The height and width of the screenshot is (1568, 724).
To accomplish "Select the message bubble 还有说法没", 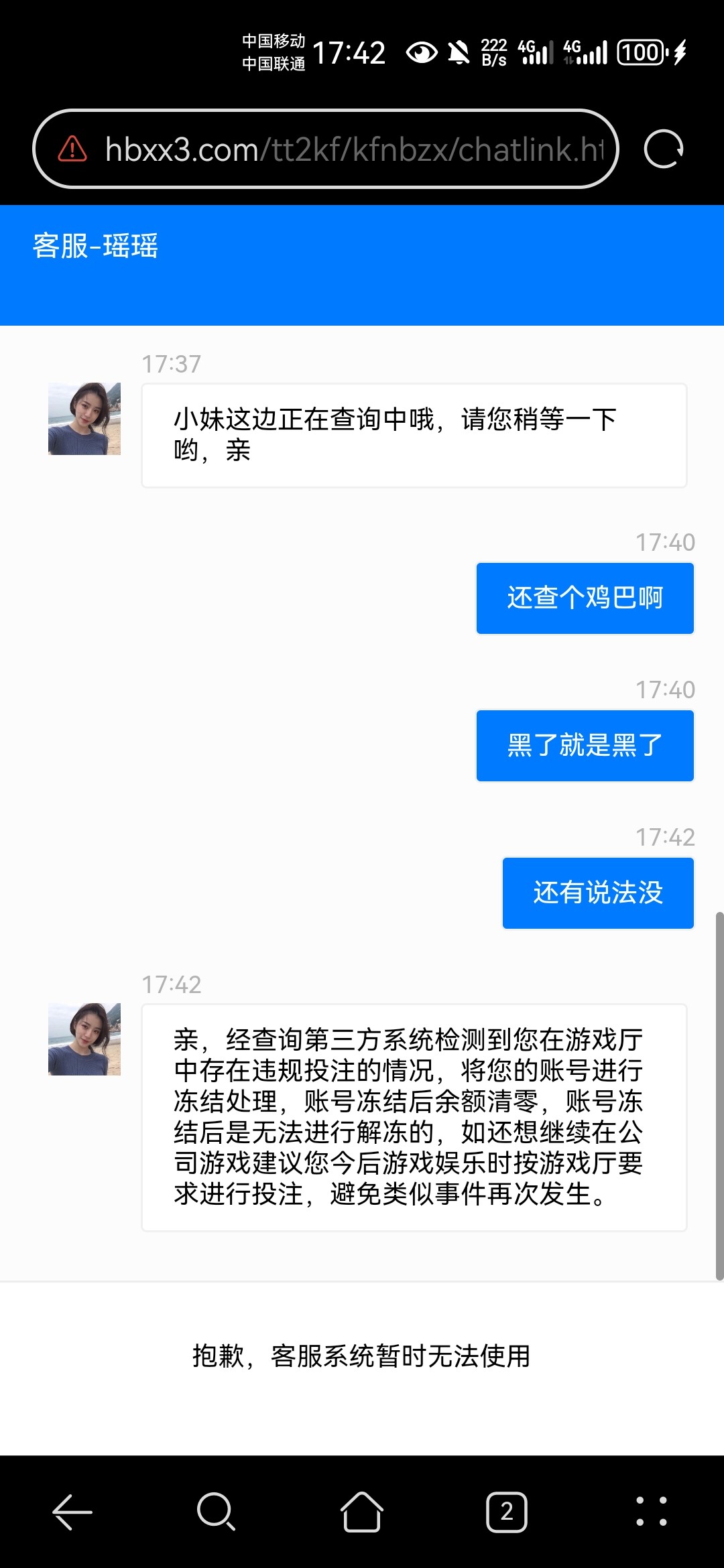I will 597,893.
